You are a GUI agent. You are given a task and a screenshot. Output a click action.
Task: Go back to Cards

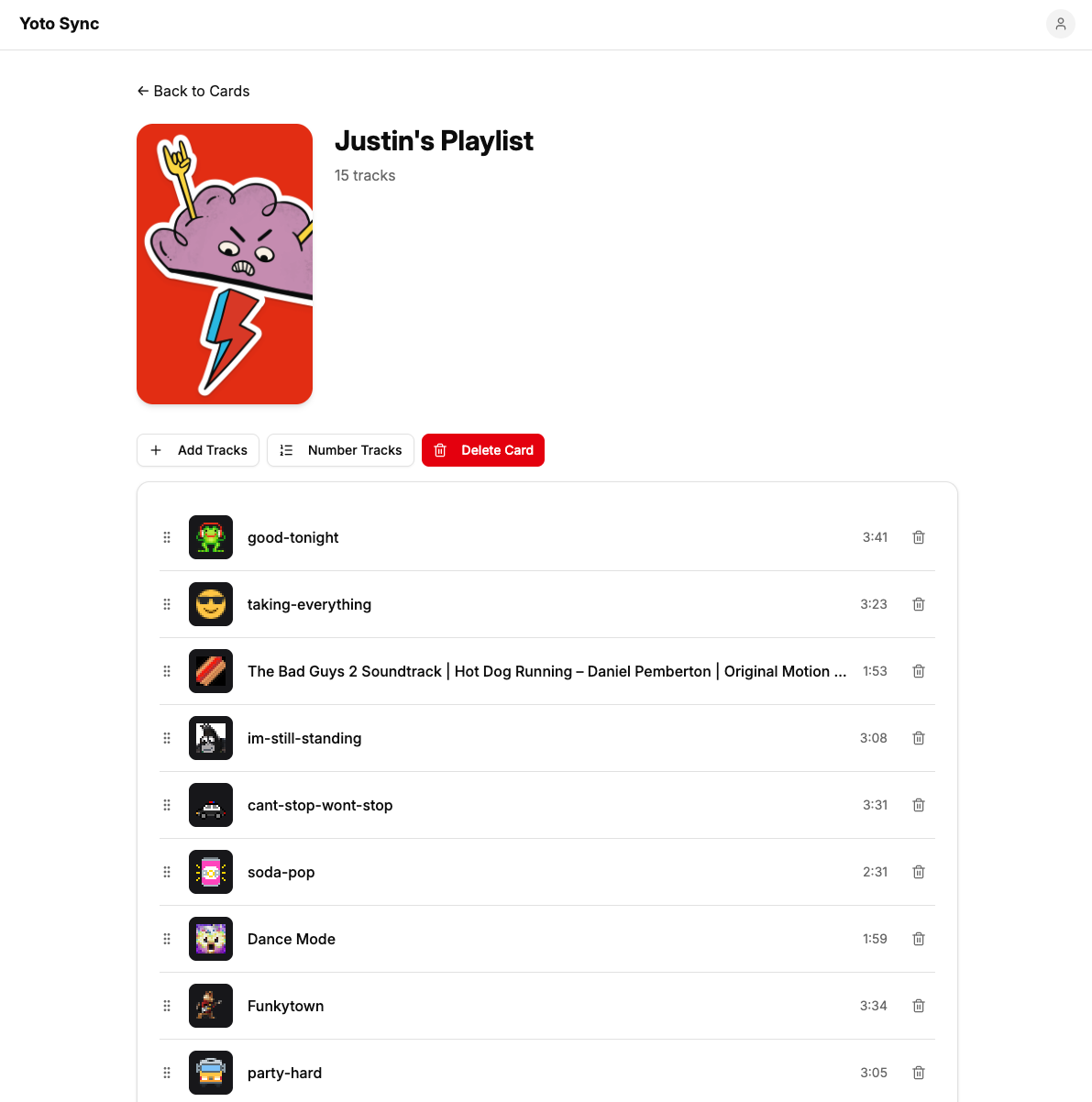(x=193, y=91)
